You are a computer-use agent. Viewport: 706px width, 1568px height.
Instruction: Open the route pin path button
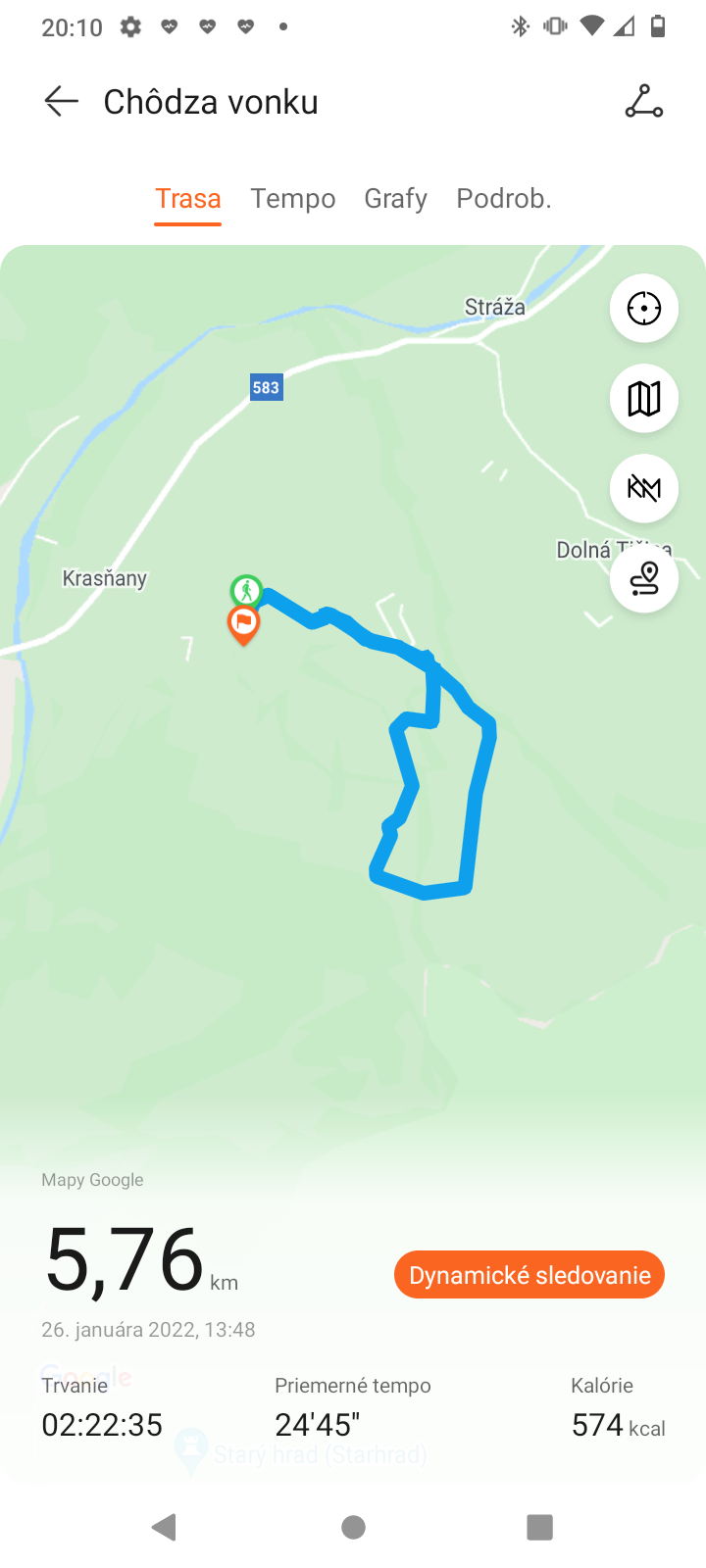point(644,578)
